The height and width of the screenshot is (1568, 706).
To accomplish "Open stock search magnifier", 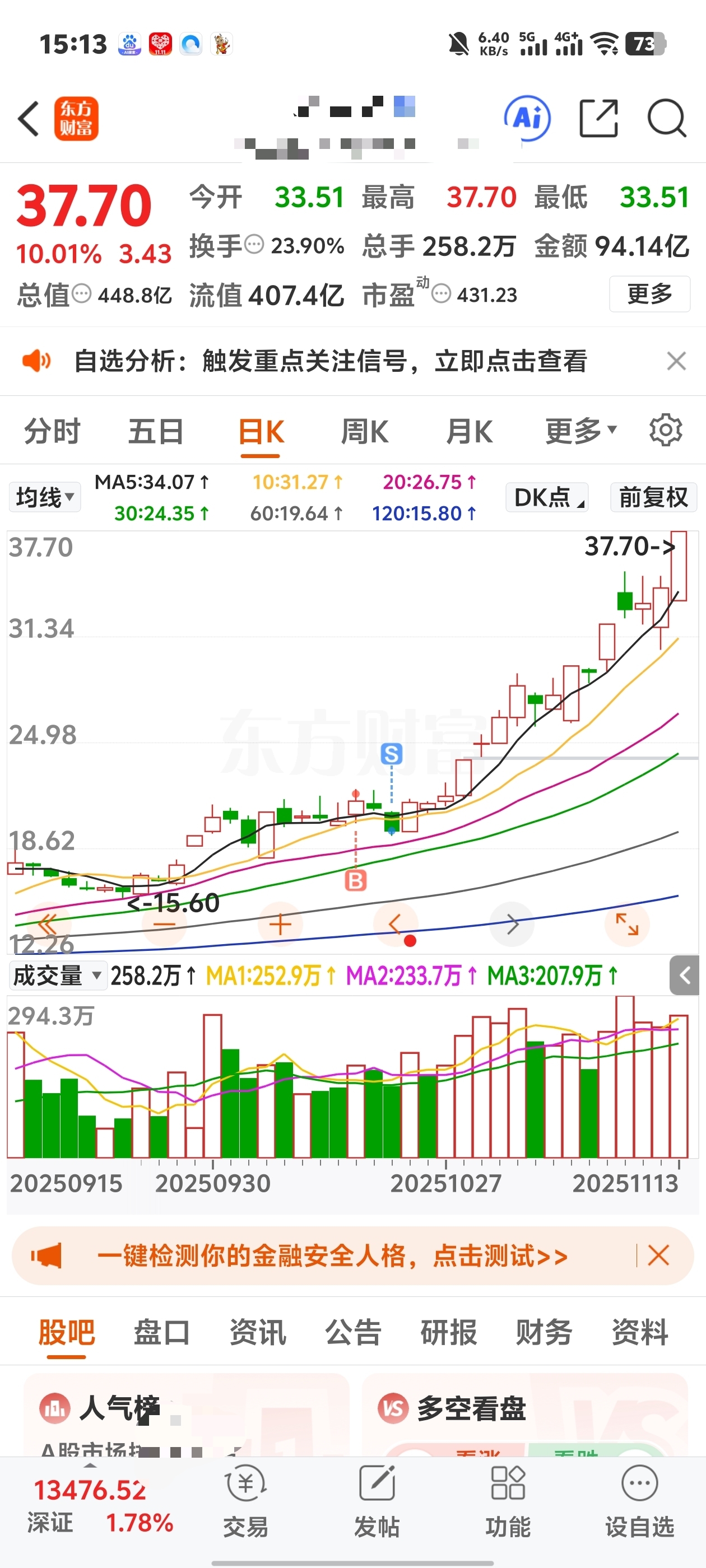I will [666, 118].
